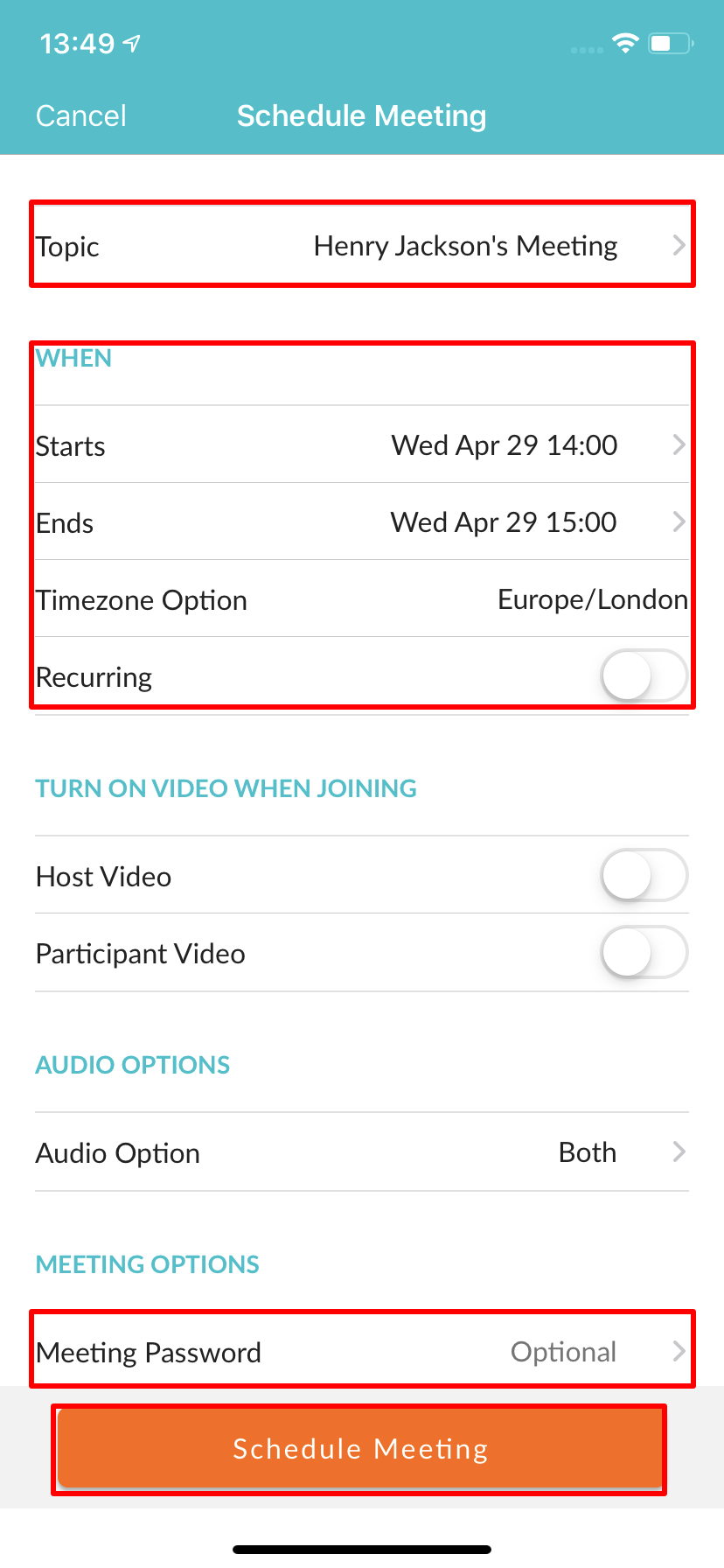This screenshot has height=1568, width=724.
Task: Open the Audio Option setting
Action: [362, 1152]
